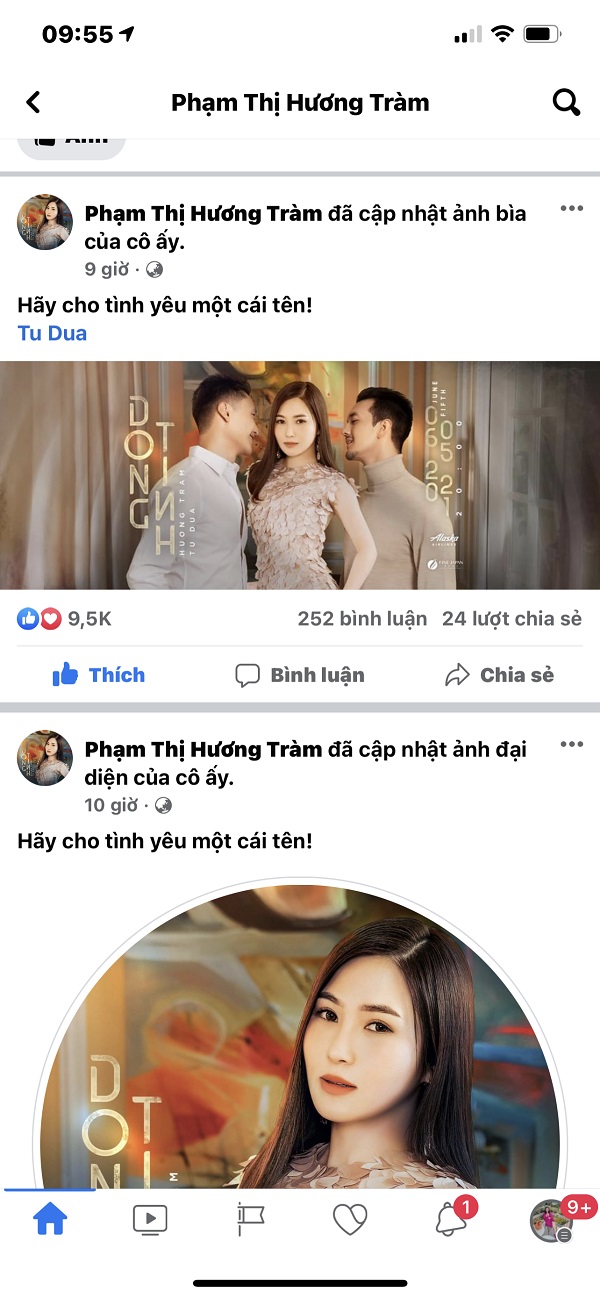The width and height of the screenshot is (600, 1298).
Task: Search within Phạm Thị Hương Tràm's profile
Action: 566,102
